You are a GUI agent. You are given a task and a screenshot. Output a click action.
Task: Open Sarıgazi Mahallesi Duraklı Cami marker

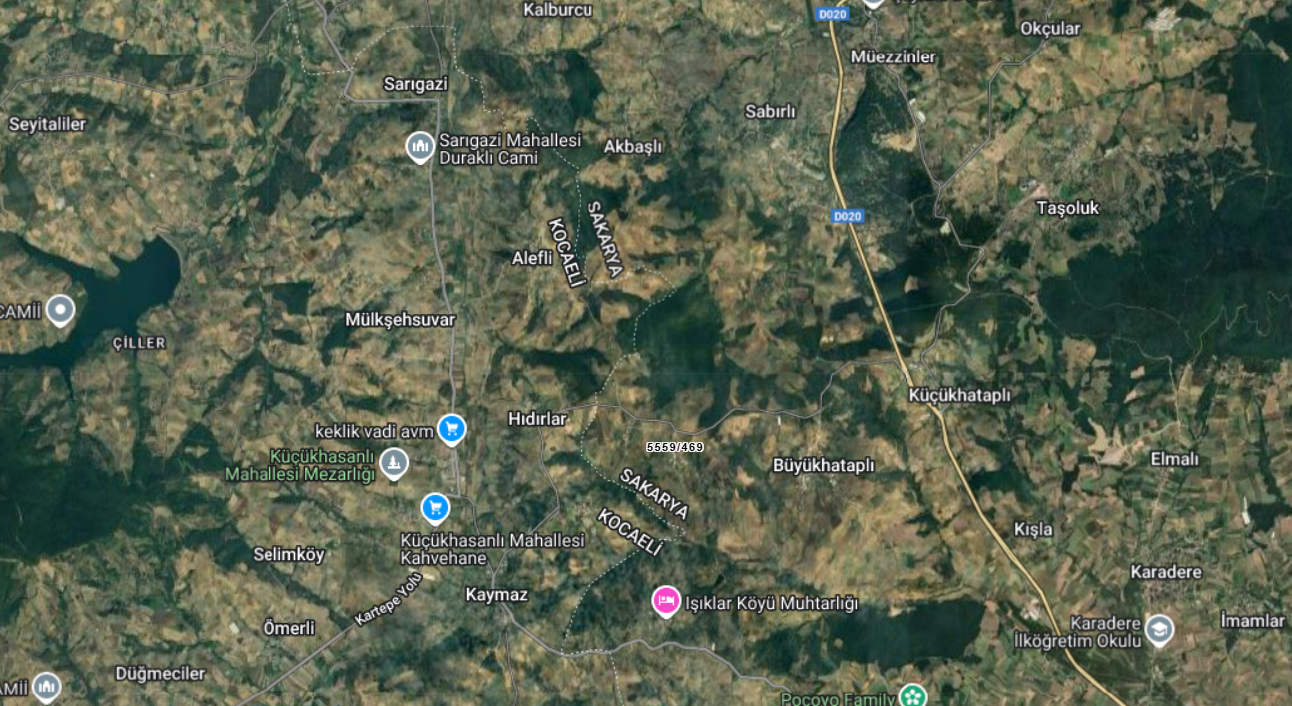pyautogui.click(x=420, y=147)
